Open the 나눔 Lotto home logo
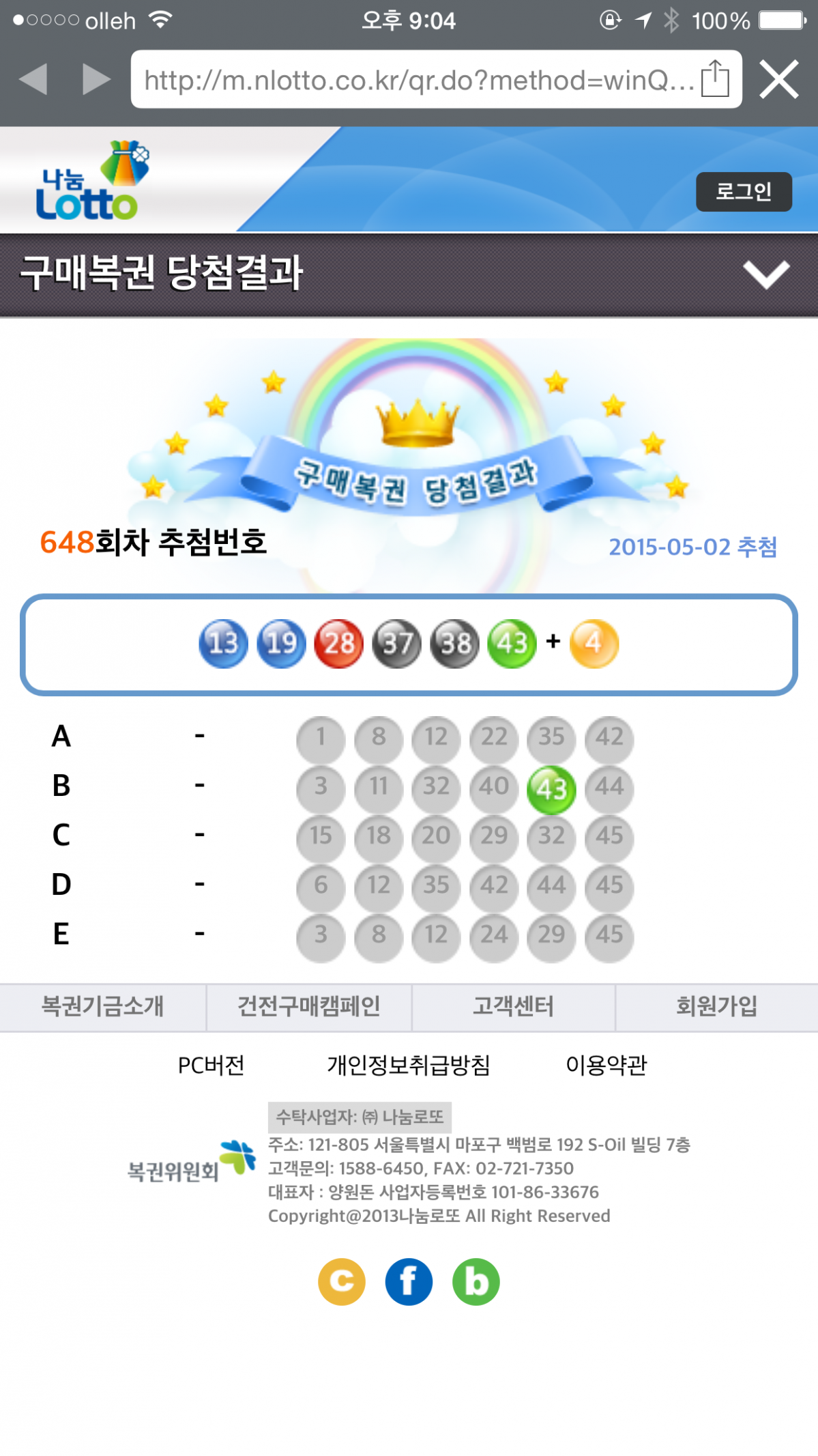818x1456 pixels. 91,182
